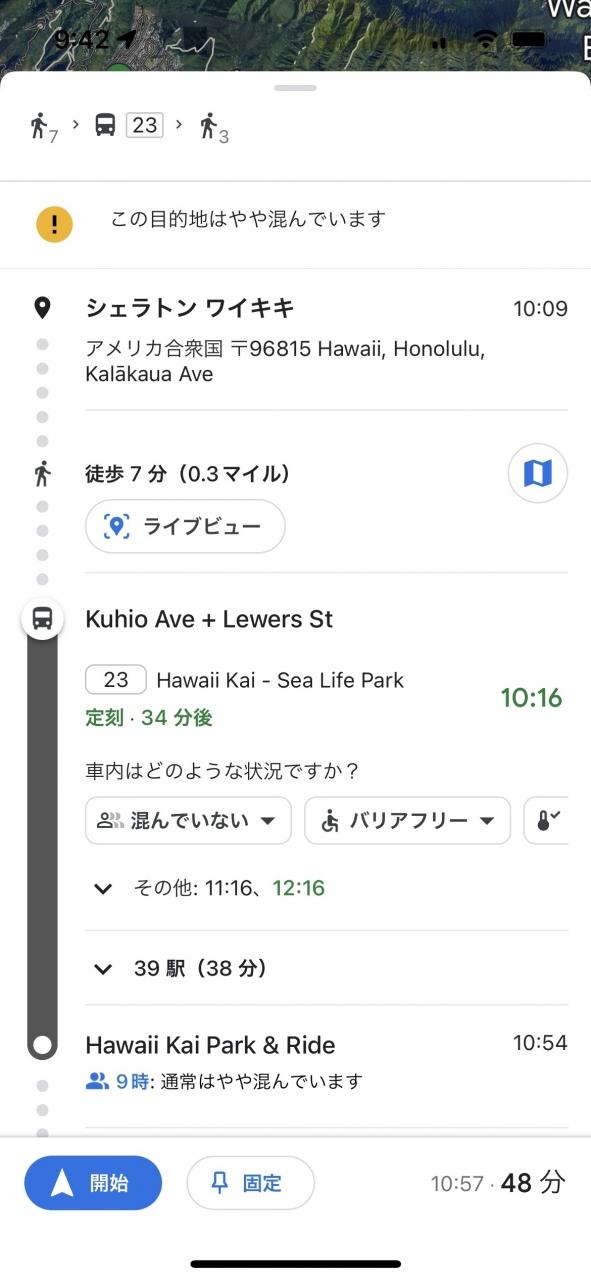Expand the 39 駅 stops list
This screenshot has height=1280, width=591.
point(181,968)
